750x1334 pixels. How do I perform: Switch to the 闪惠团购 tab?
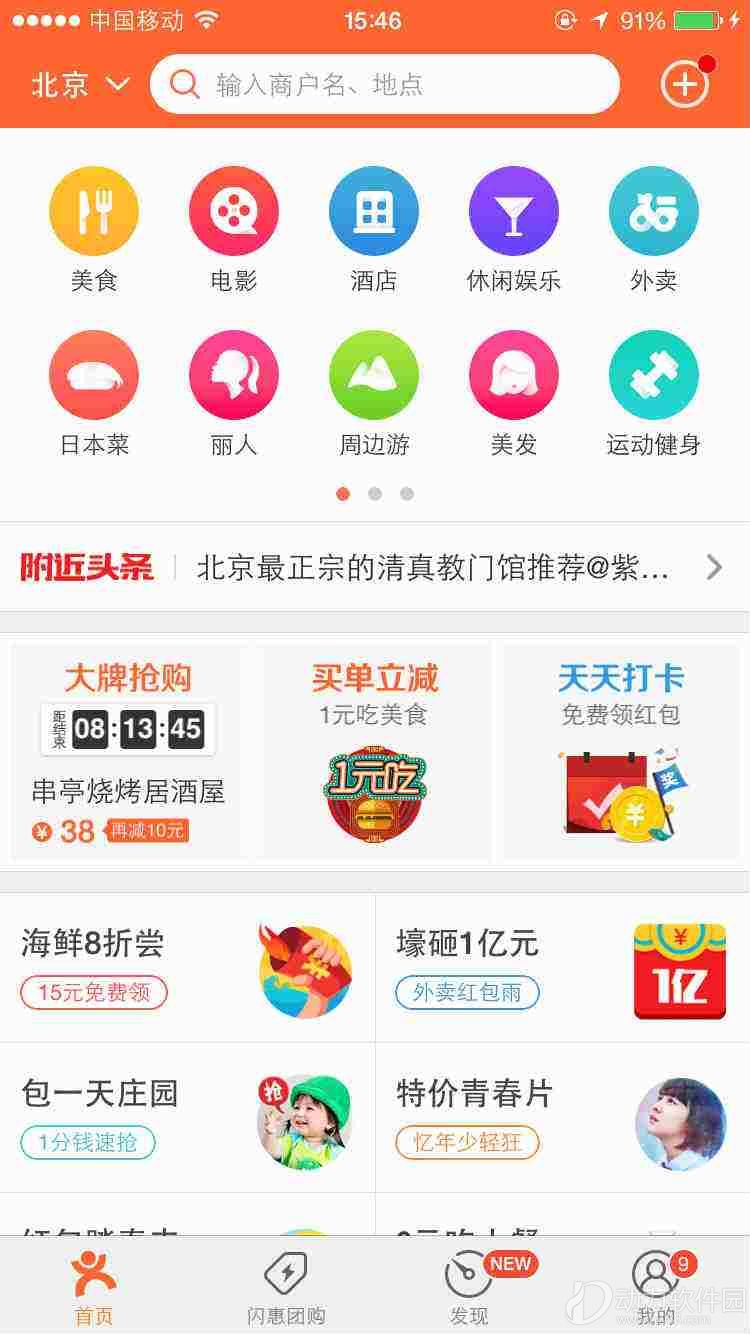286,1290
